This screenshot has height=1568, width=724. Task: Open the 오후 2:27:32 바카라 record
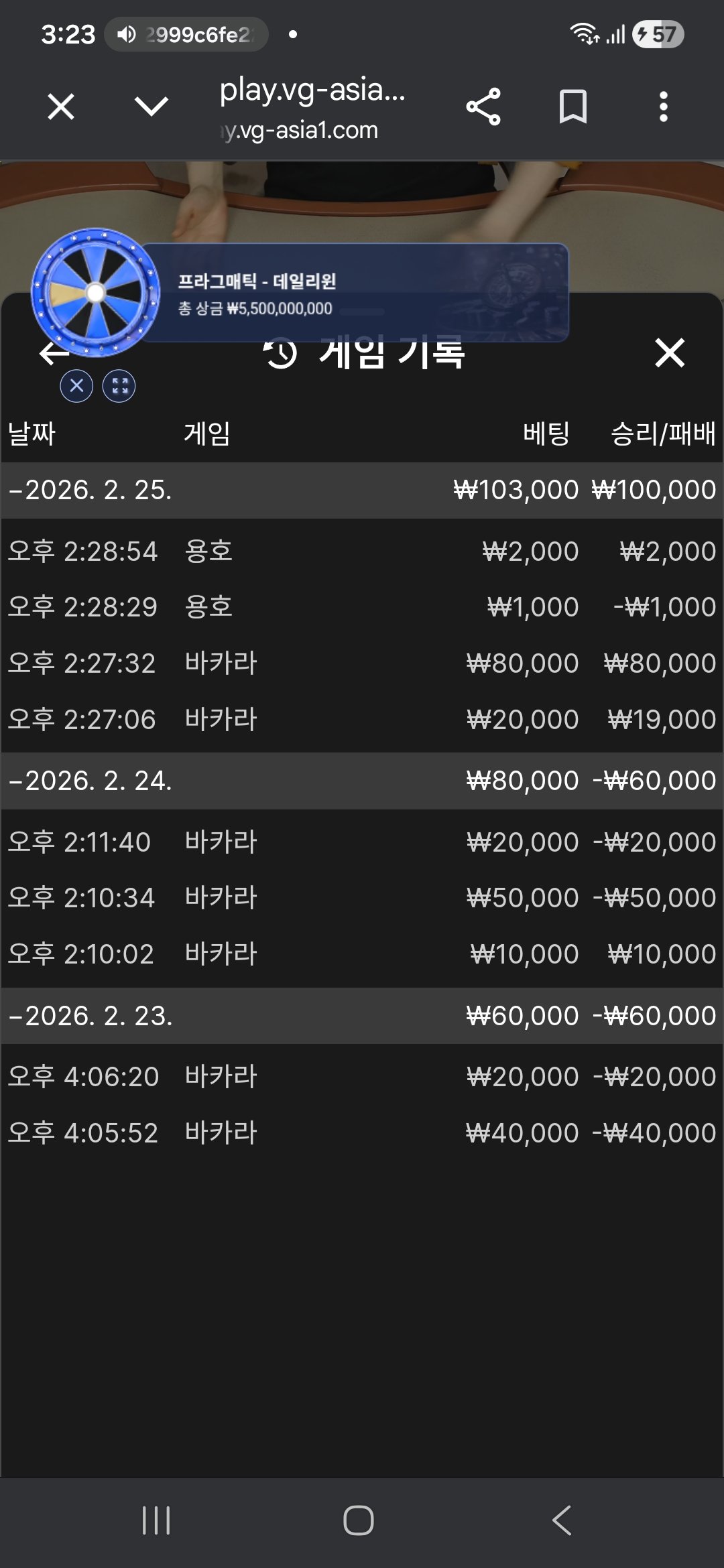[362, 663]
